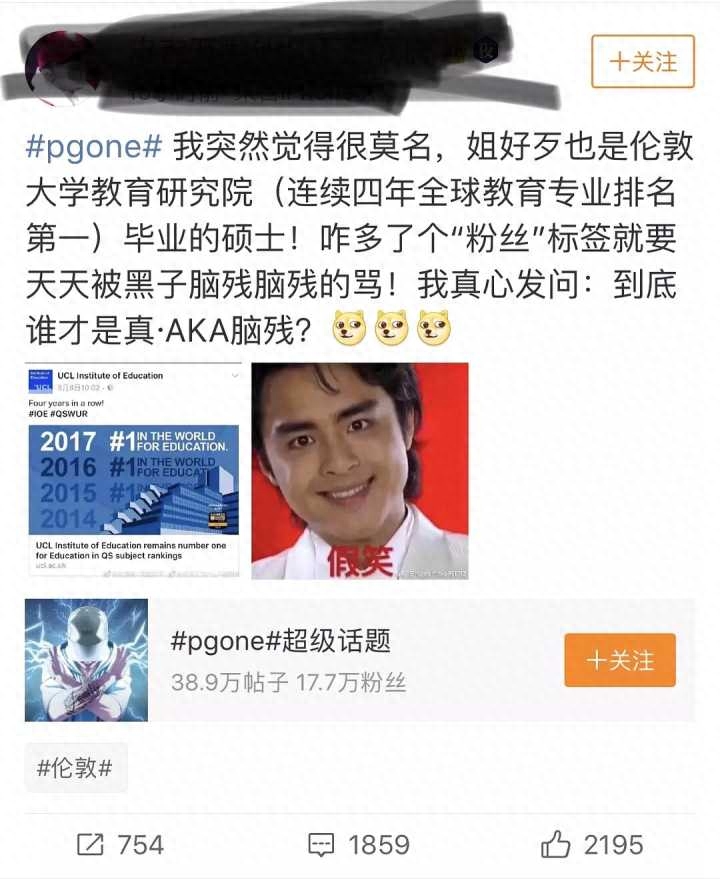The width and height of the screenshot is (720, 879).
Task: Follow the post author via the top 关注 button
Action: [642, 62]
